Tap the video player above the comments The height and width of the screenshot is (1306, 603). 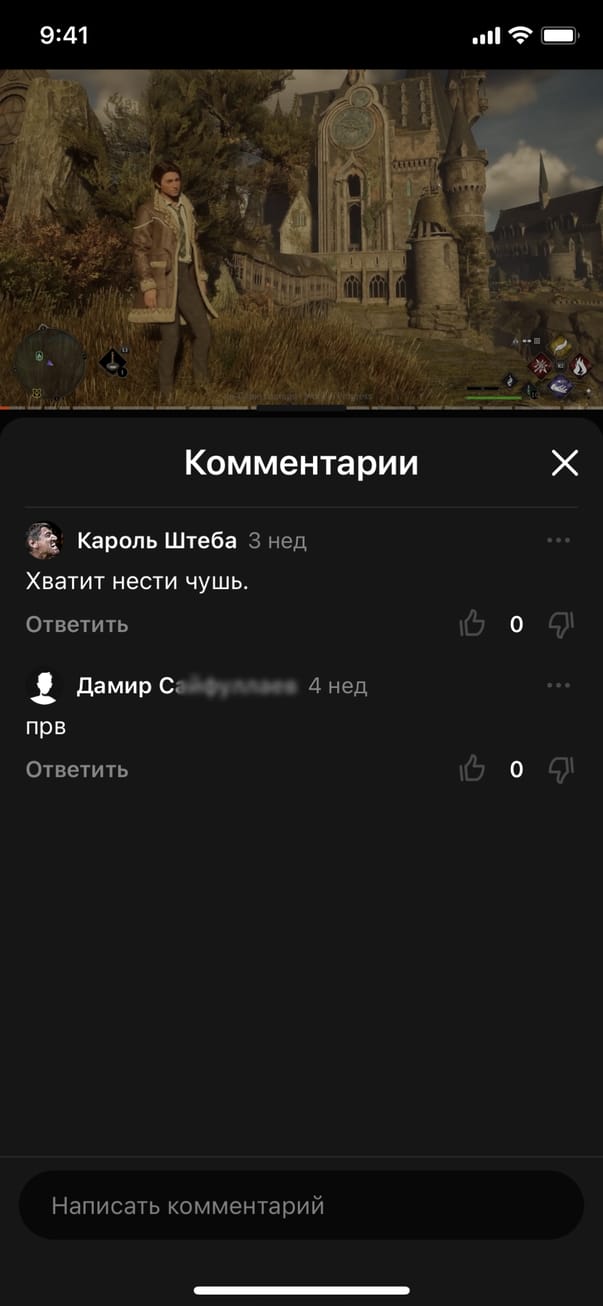pos(301,238)
